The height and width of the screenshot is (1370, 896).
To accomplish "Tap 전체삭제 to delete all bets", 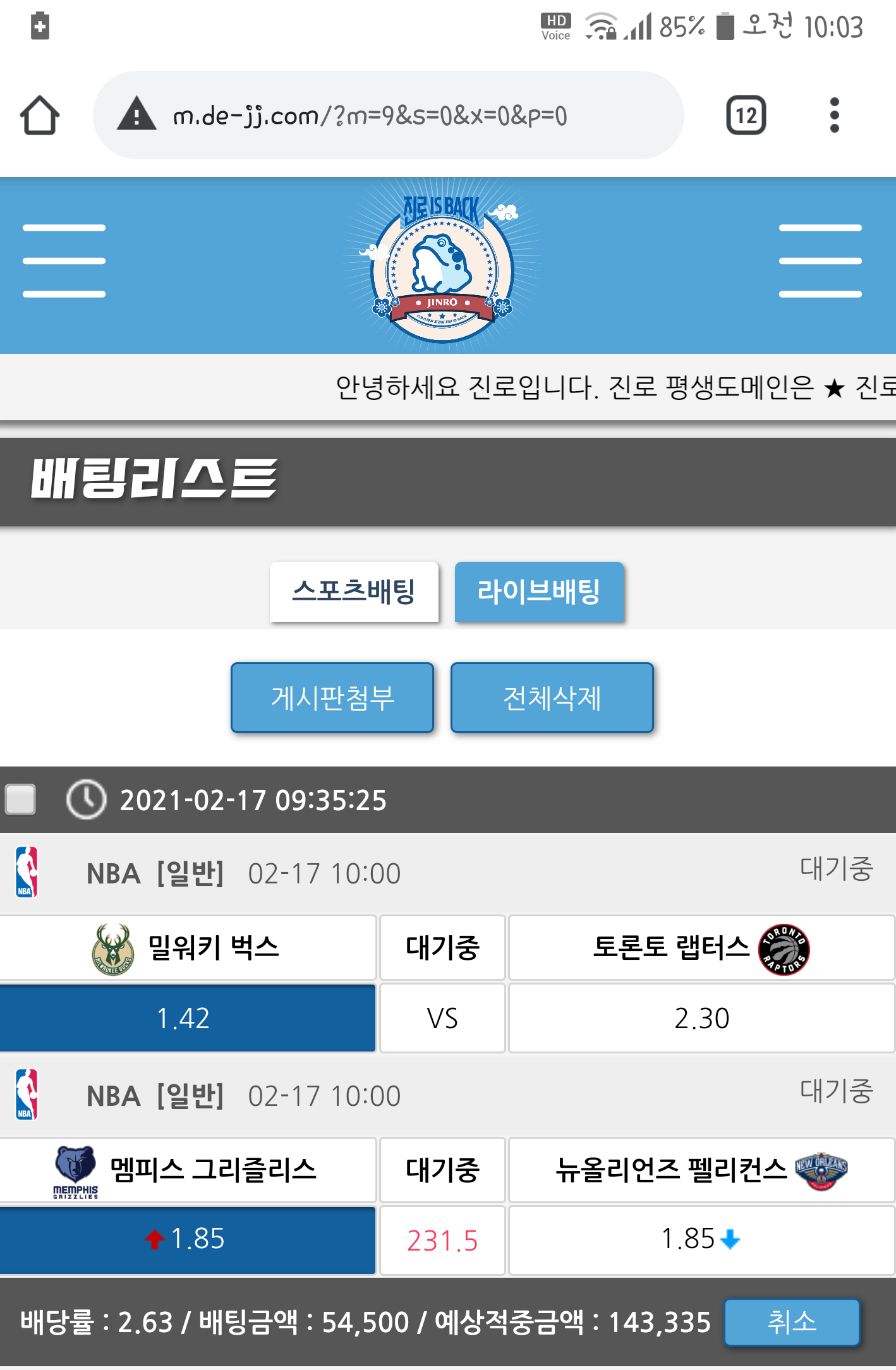I will click(x=552, y=698).
